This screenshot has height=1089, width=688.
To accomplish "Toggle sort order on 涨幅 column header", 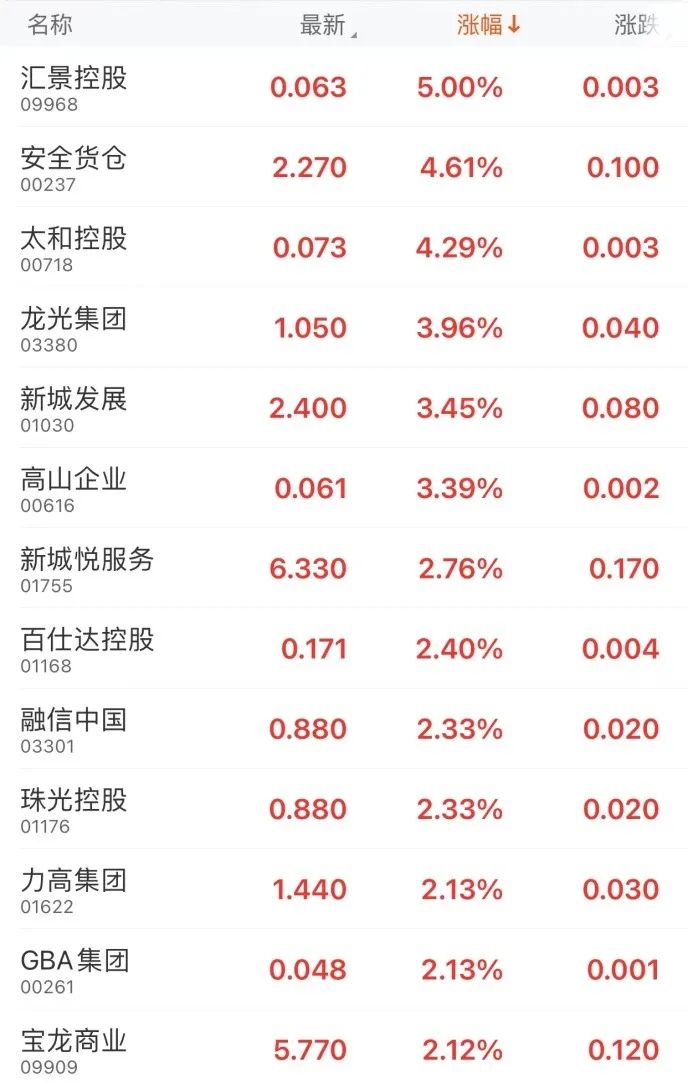I will click(x=488, y=26).
